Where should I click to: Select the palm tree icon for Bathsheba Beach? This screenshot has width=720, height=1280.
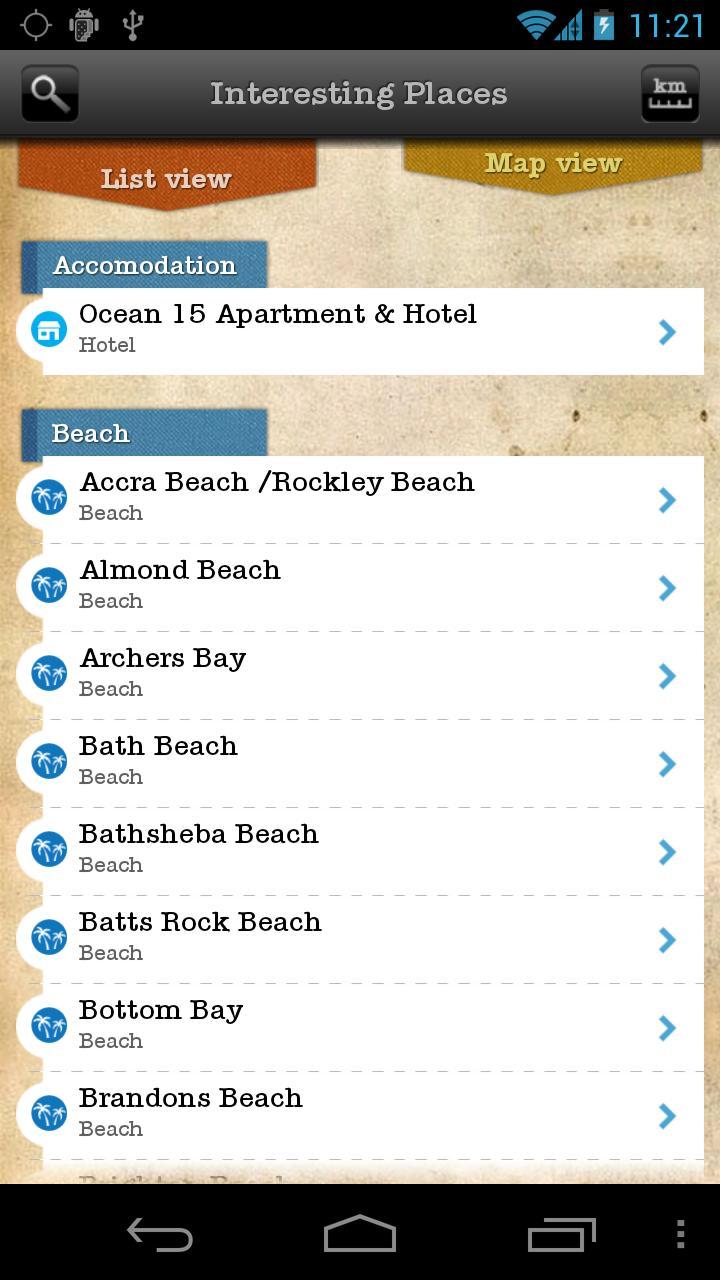(x=47, y=848)
